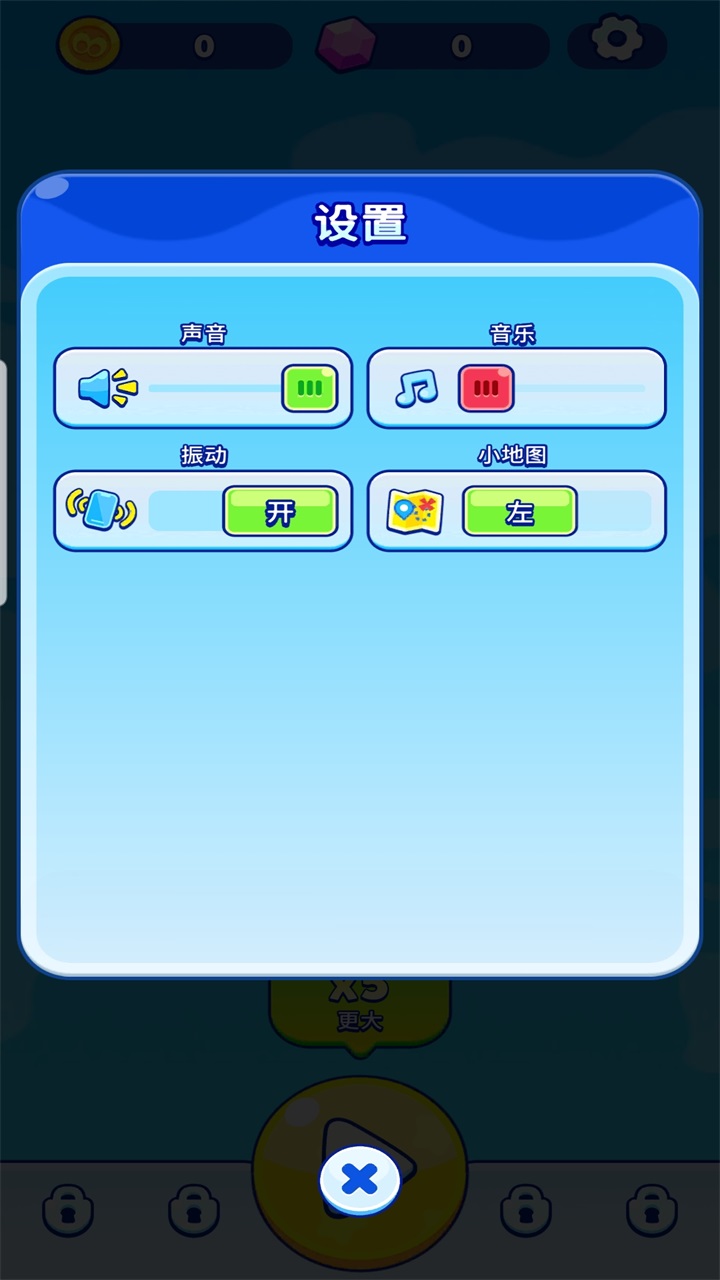The image size is (720, 1280).
Task: Switch the 小地图 minimap position from 左
Action: (519, 512)
